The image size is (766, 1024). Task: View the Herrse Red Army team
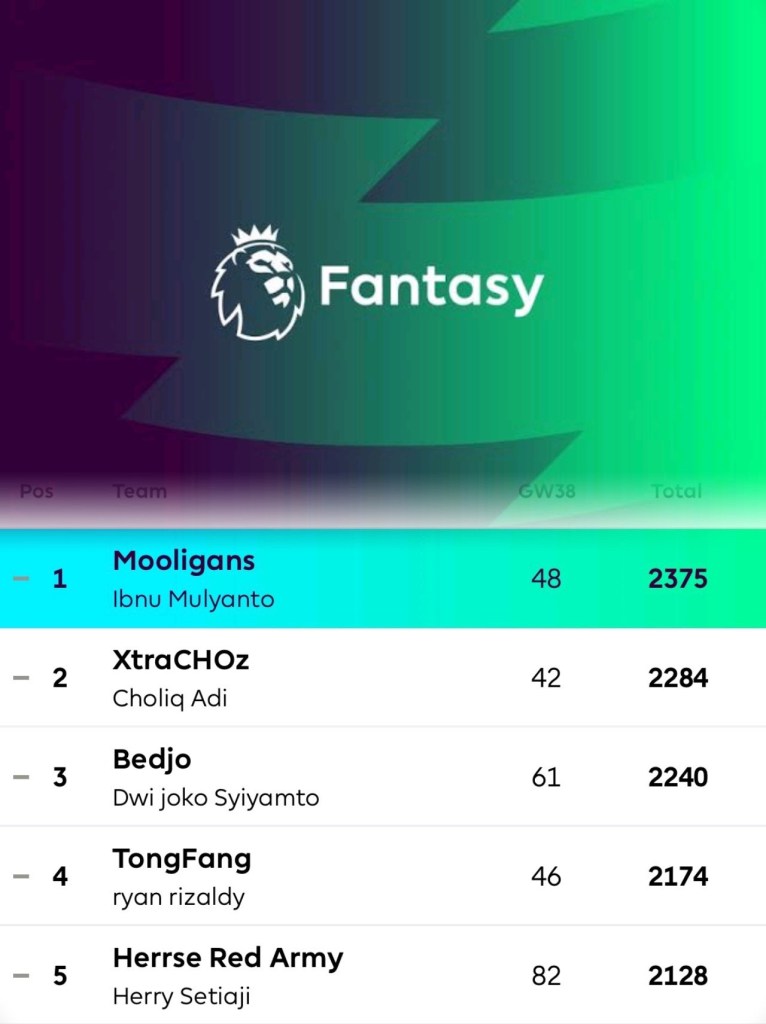point(228,958)
